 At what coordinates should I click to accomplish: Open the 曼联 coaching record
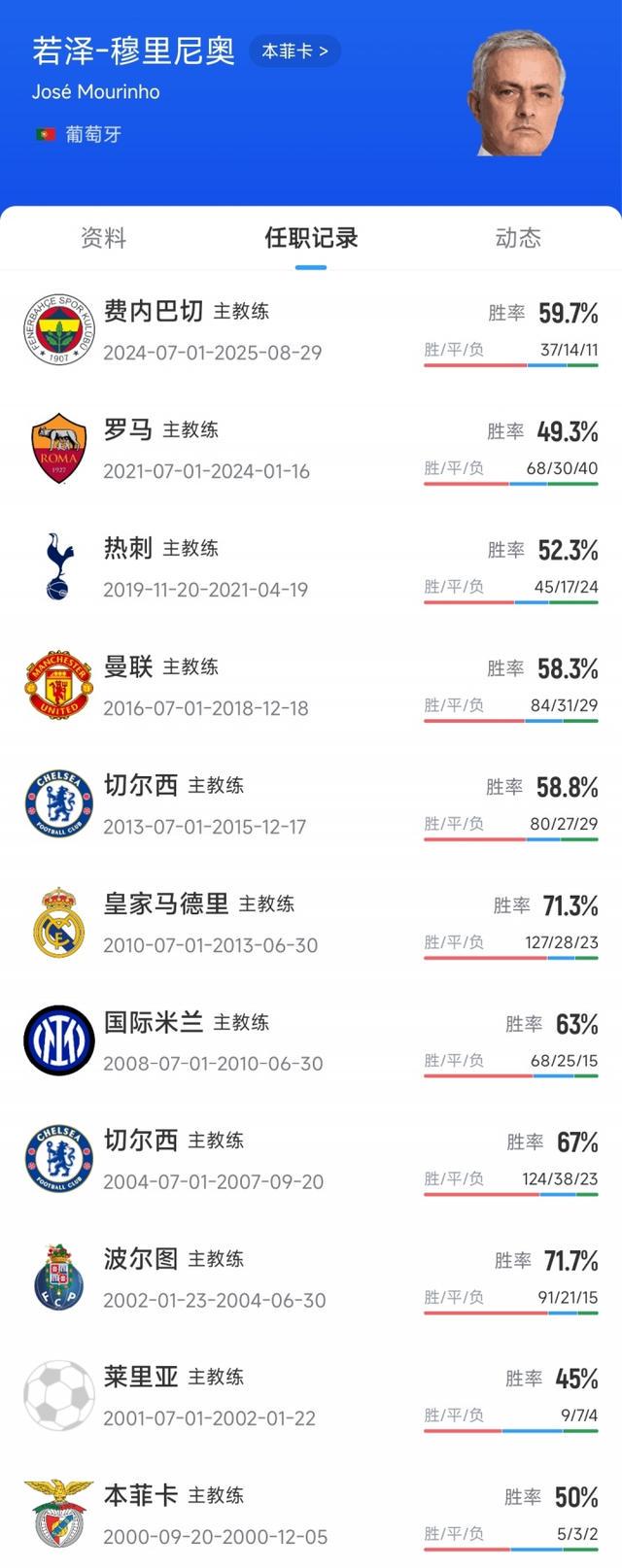(x=311, y=686)
